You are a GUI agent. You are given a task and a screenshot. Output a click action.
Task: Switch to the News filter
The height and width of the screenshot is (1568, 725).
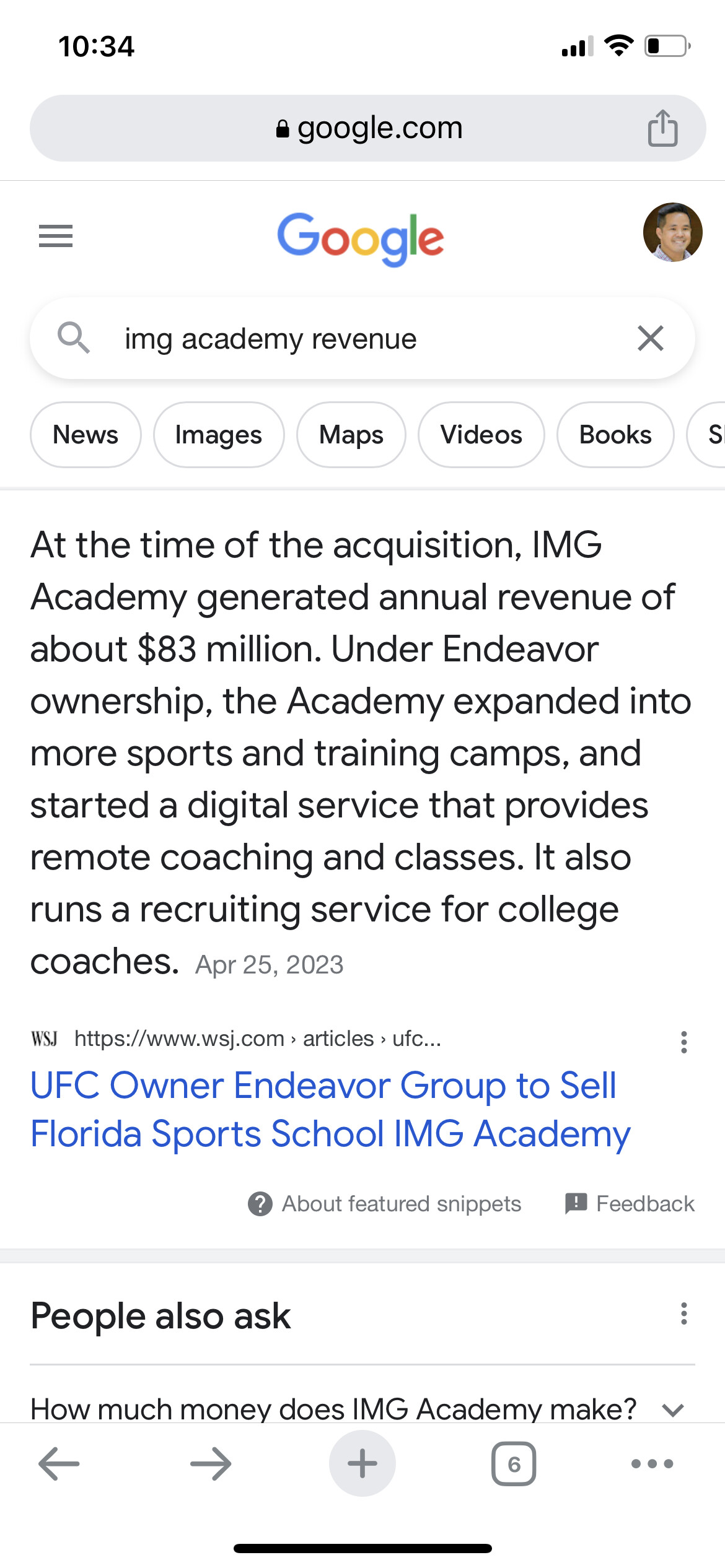(x=86, y=435)
